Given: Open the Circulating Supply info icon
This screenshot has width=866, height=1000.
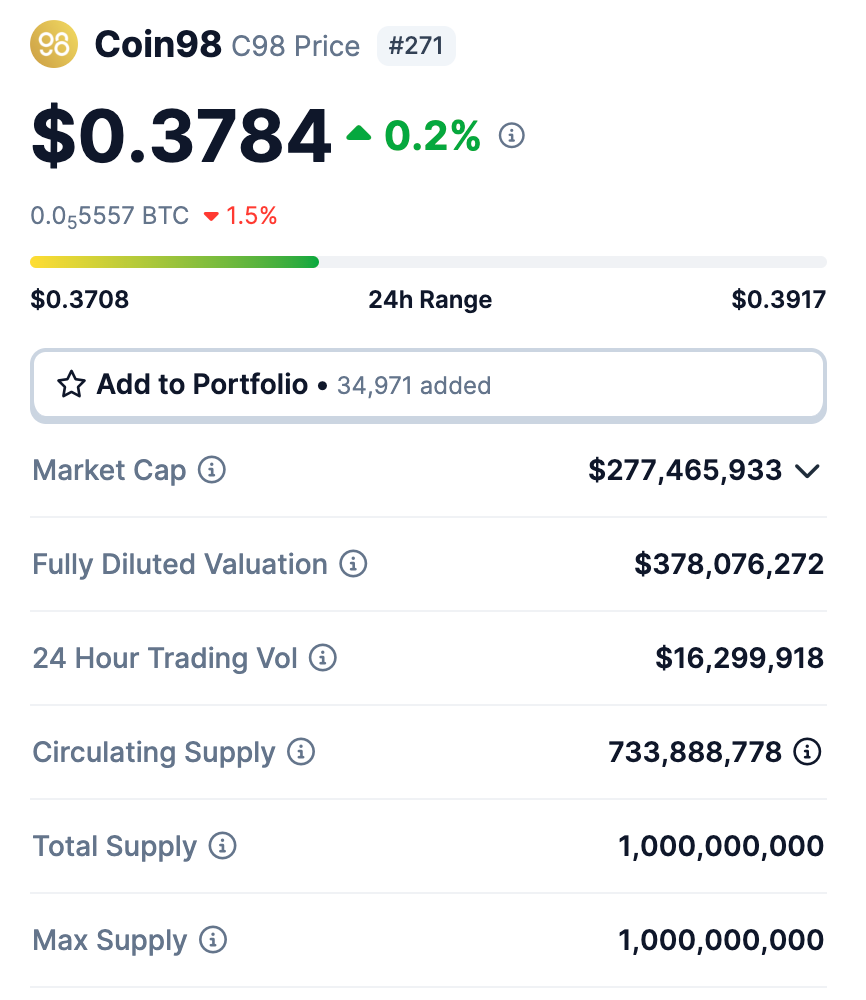Looking at the screenshot, I should click(x=300, y=752).
